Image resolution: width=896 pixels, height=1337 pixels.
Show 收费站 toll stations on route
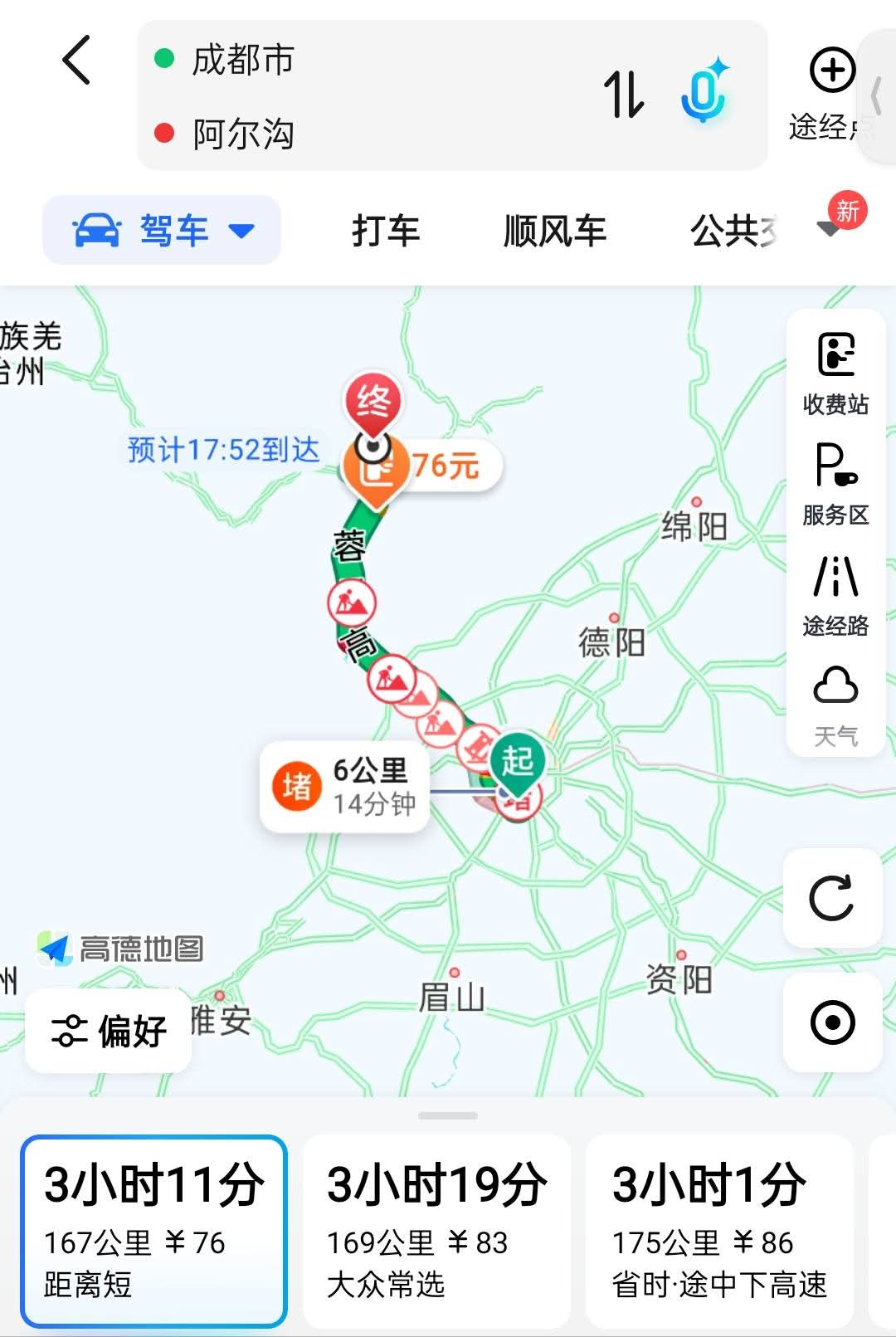click(835, 373)
